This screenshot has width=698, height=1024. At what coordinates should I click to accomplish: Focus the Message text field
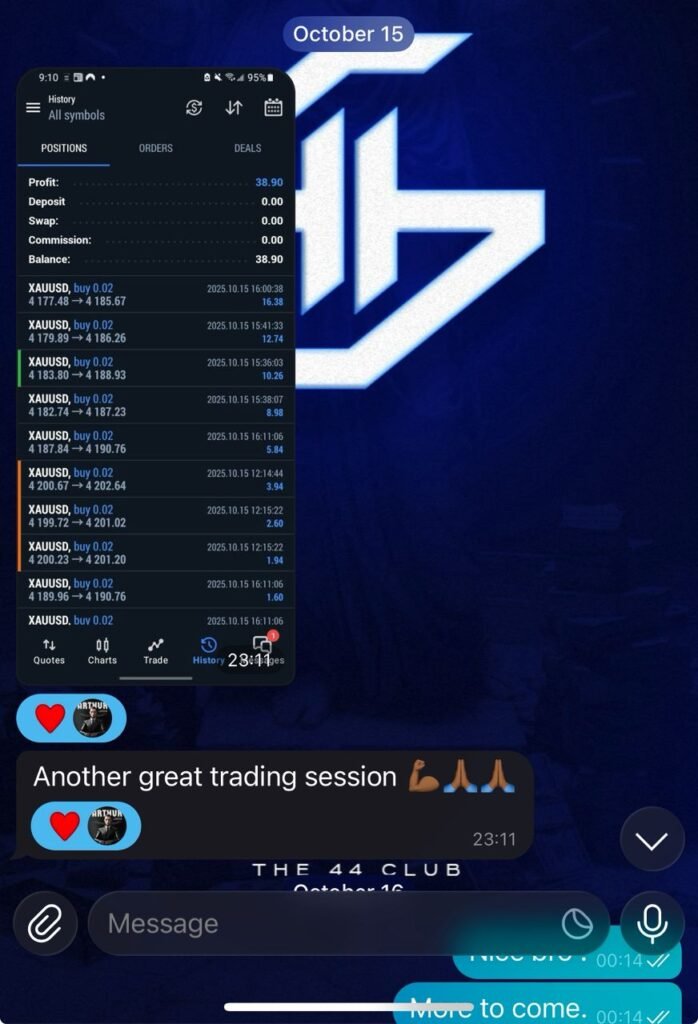point(320,923)
